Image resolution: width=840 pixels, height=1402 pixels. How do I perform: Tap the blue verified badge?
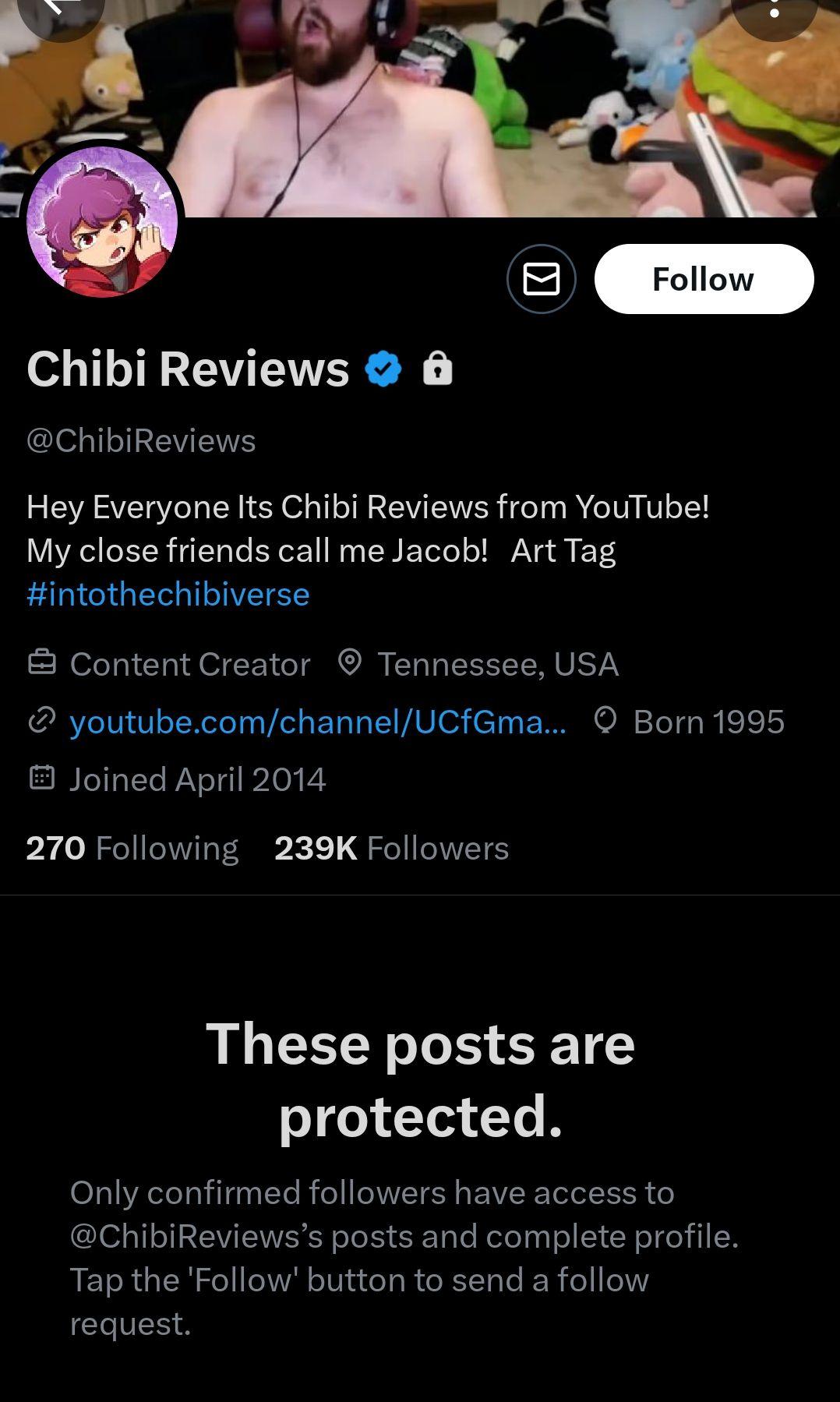tap(383, 369)
